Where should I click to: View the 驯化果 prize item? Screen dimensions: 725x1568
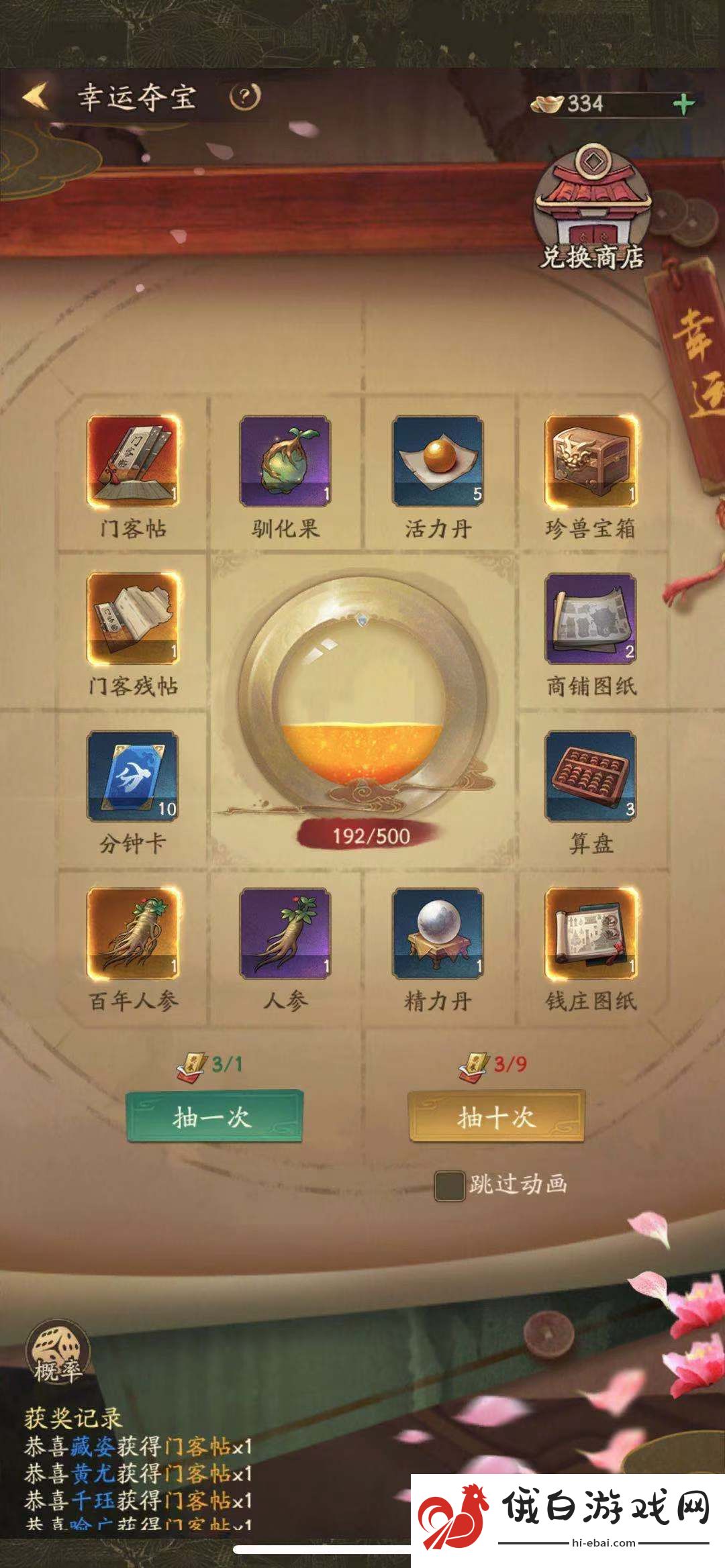click(285, 462)
